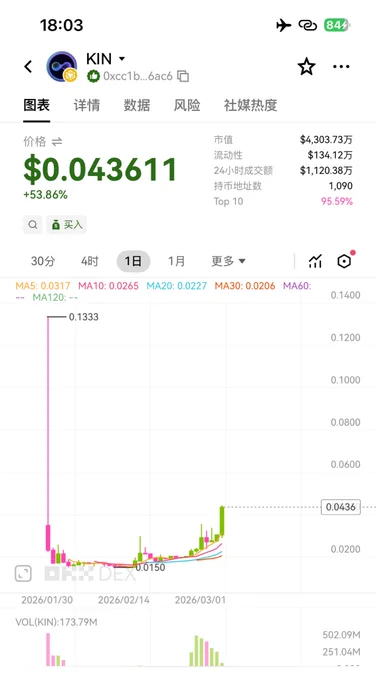The width and height of the screenshot is (376, 680).
Task: Open the three-dot overflow menu
Action: point(341,66)
